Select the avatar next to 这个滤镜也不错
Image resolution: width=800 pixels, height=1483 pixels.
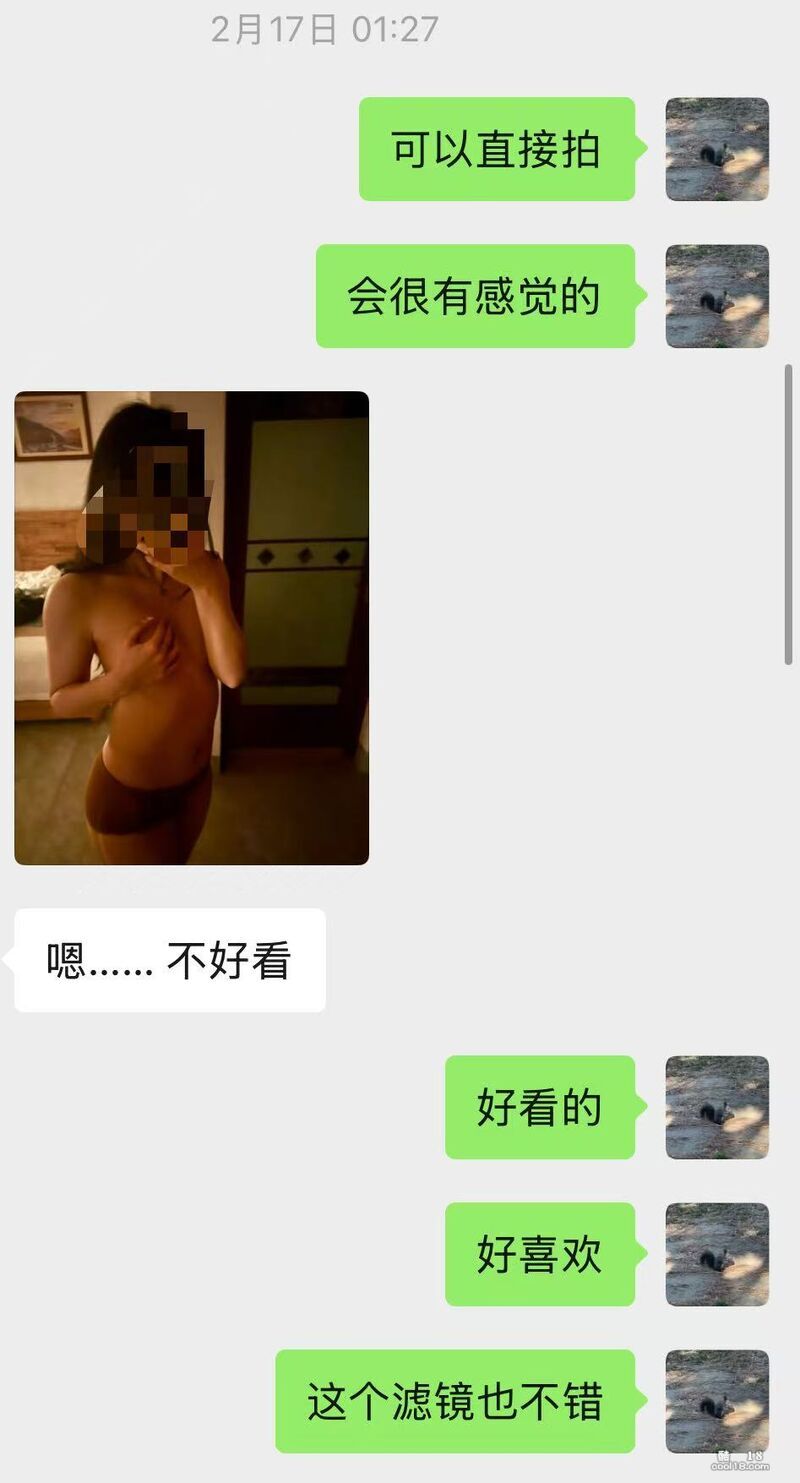[x=717, y=1401]
